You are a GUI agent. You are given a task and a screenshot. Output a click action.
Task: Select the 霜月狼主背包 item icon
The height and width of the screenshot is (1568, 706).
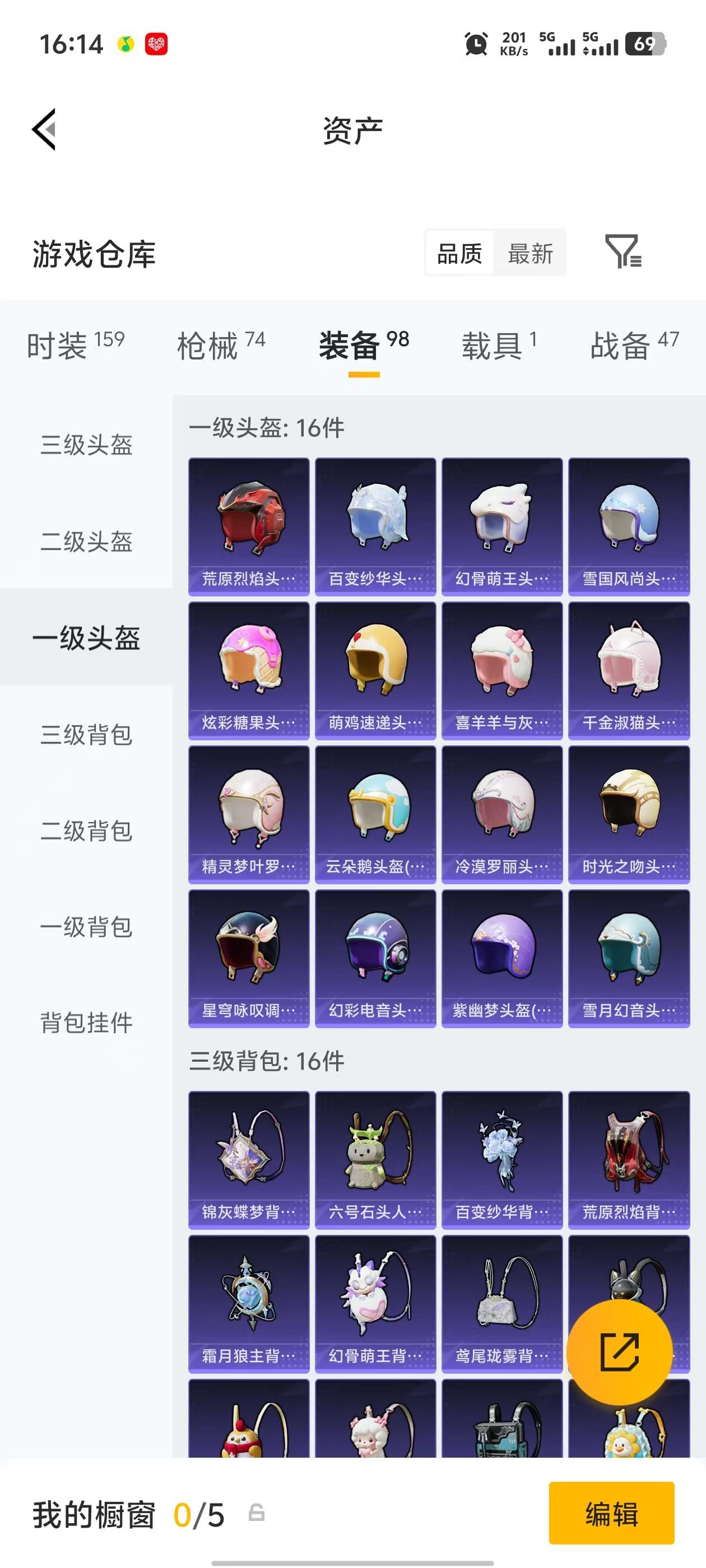point(247,1296)
